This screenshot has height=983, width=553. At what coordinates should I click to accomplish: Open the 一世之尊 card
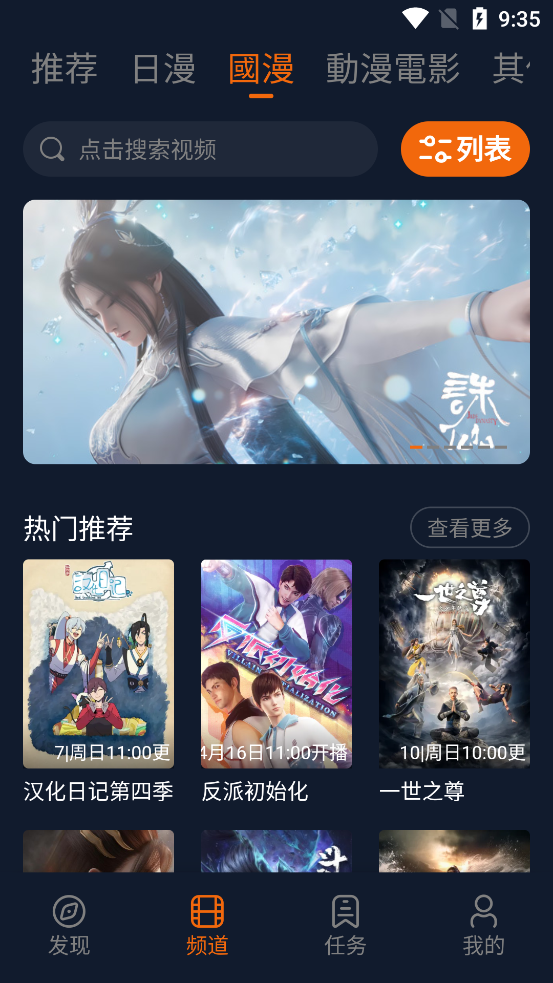tap(455, 681)
